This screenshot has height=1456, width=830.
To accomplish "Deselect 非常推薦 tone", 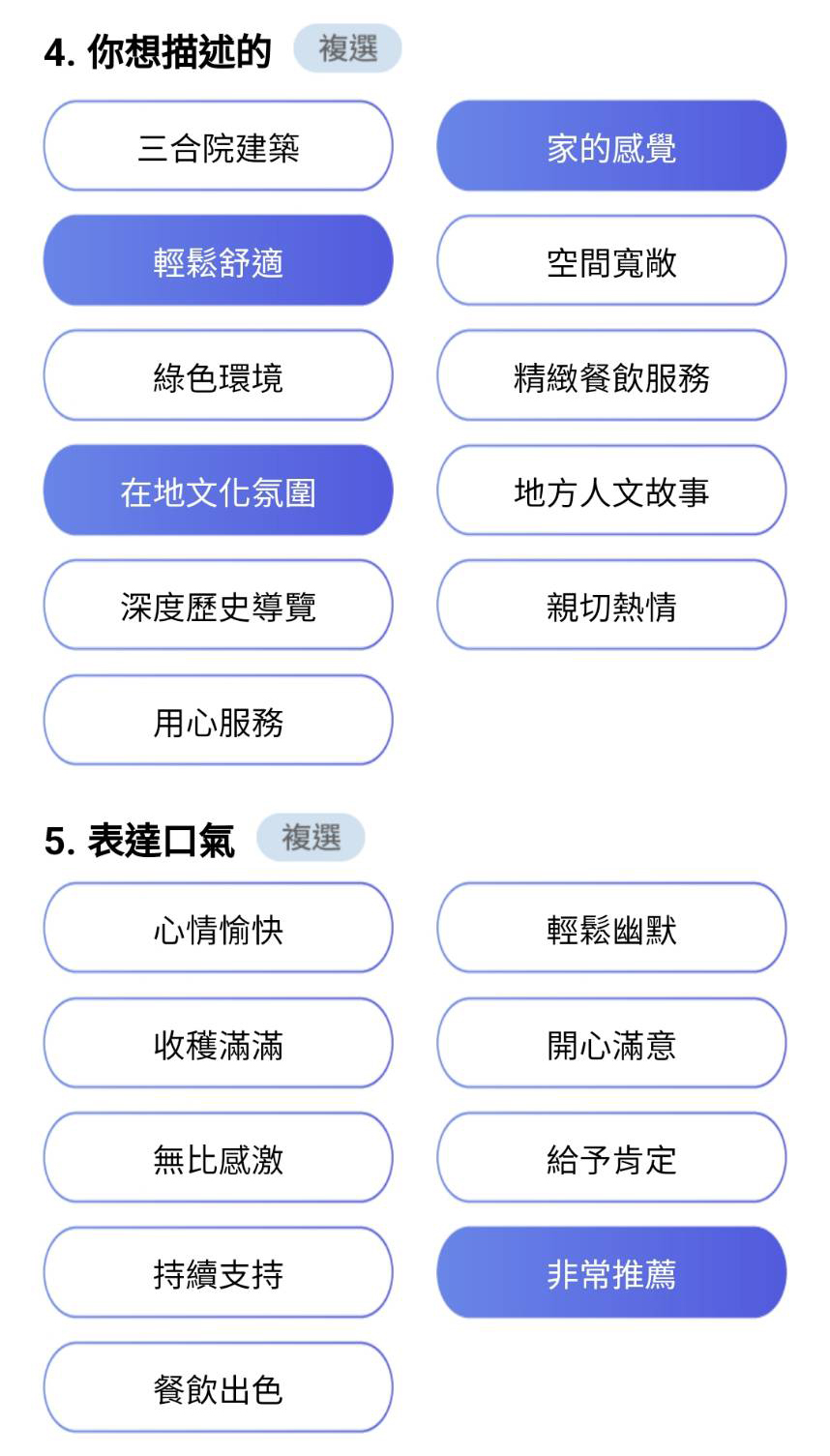I will tap(611, 1273).
